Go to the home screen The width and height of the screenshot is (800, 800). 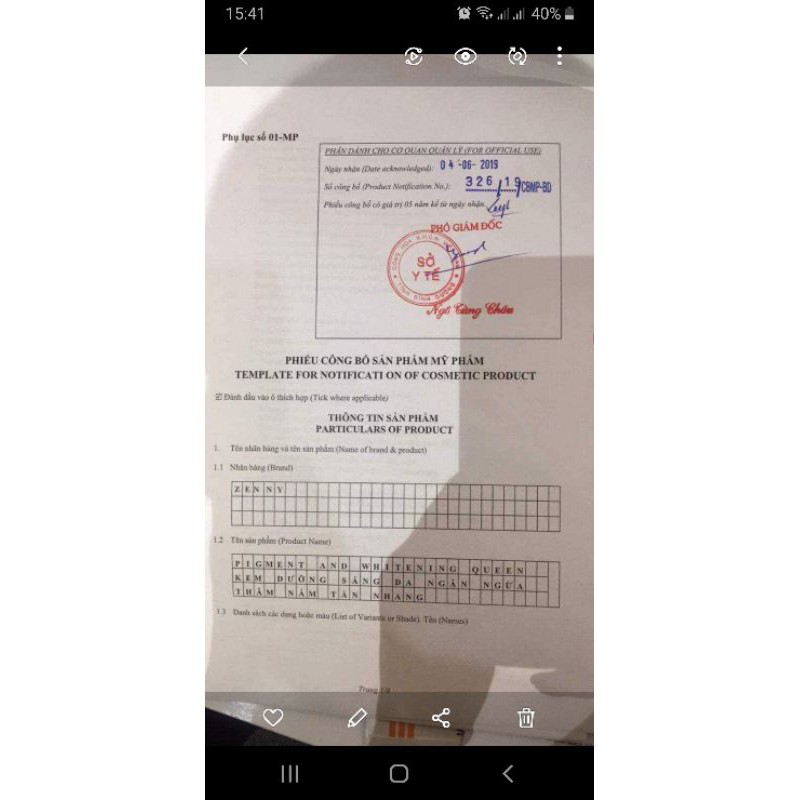tap(399, 773)
